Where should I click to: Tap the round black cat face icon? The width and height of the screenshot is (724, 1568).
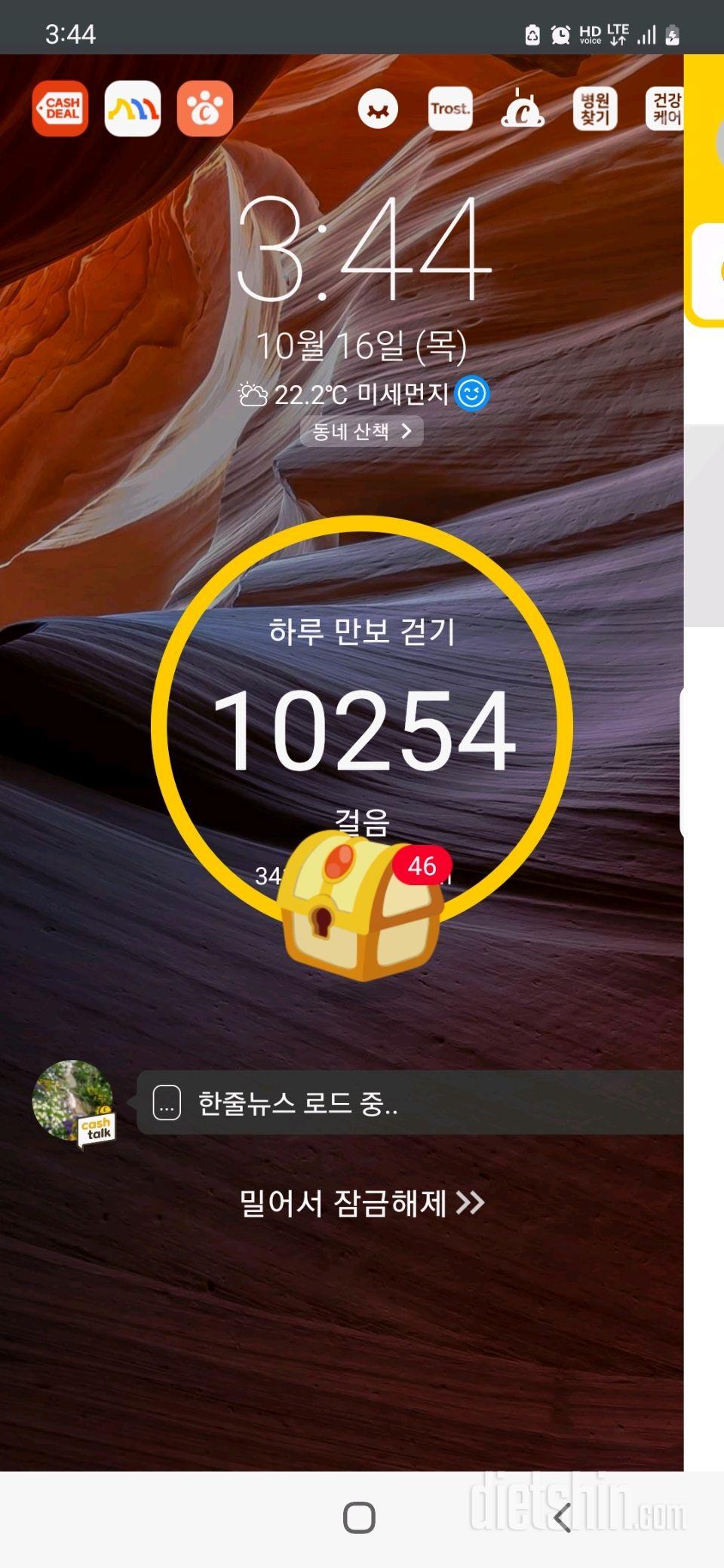click(378, 109)
